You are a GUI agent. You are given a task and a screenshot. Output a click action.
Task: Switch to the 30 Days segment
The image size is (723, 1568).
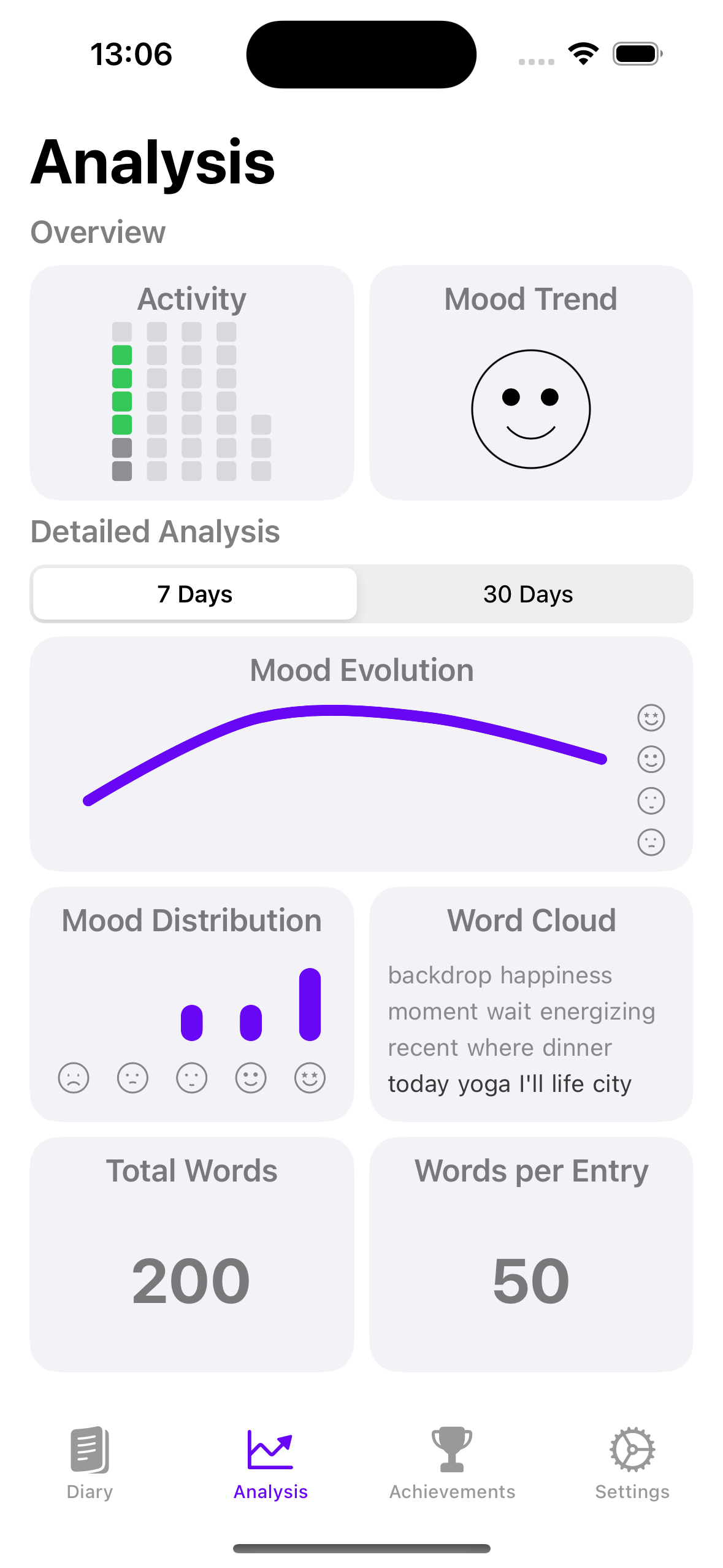pyautogui.click(x=527, y=594)
